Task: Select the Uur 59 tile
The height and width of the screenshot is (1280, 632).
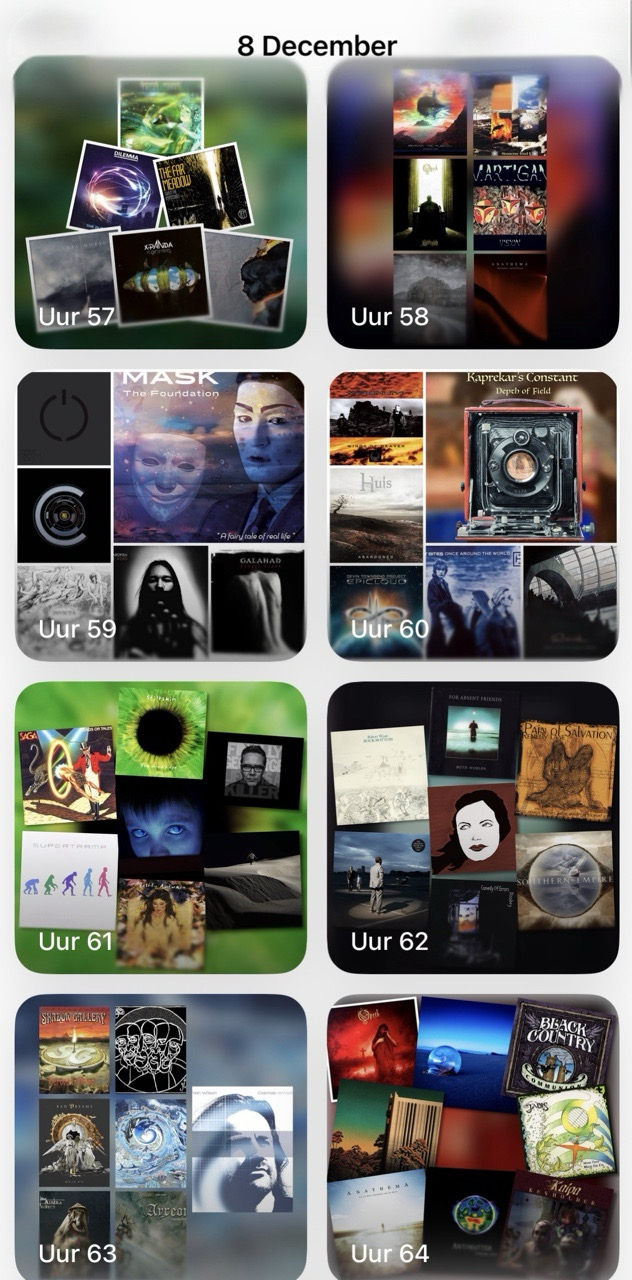Action: [160, 515]
